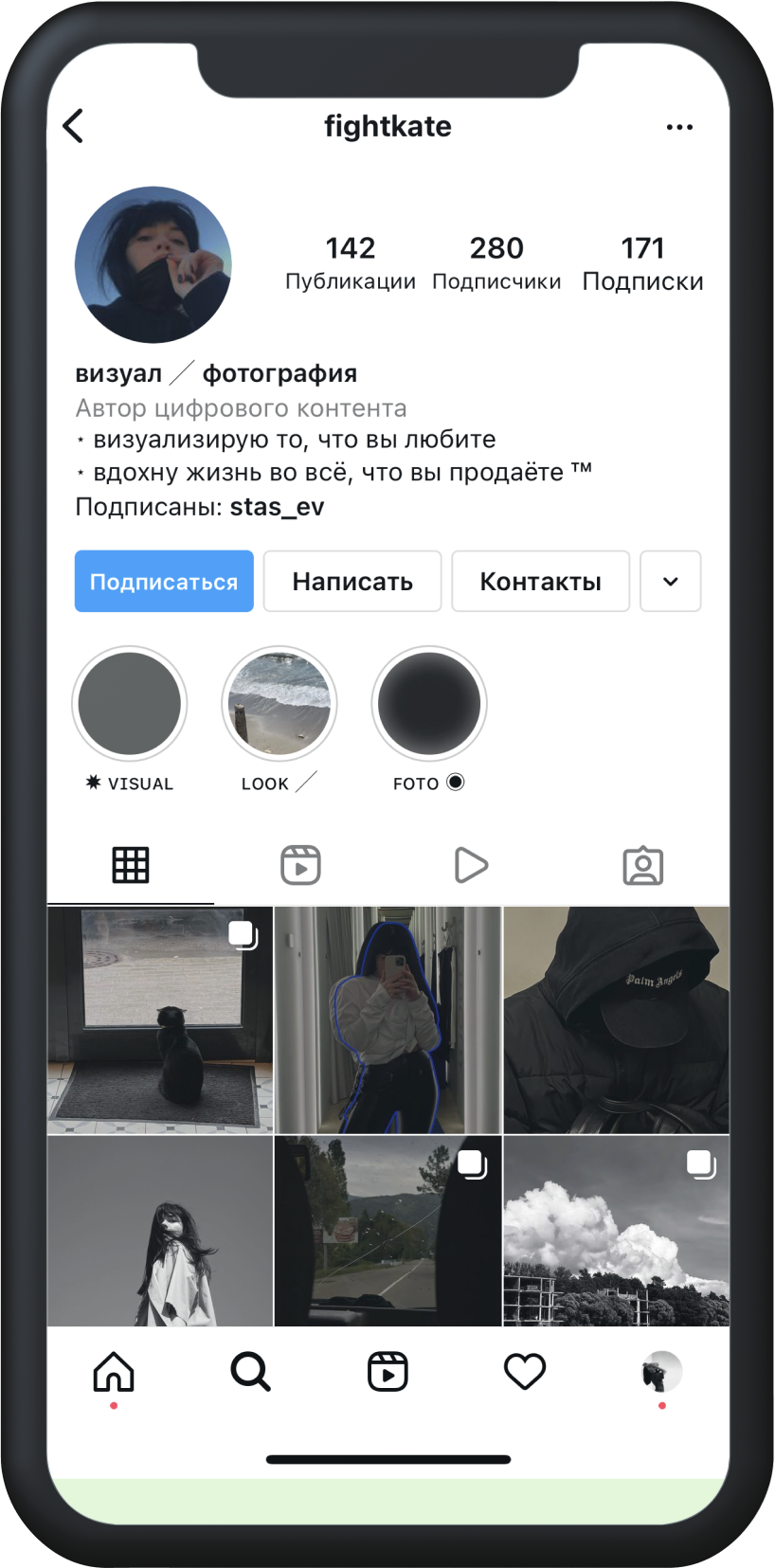Image resolution: width=775 pixels, height=1568 pixels.
Task: Tap the Подписаться follow button
Action: (x=164, y=581)
